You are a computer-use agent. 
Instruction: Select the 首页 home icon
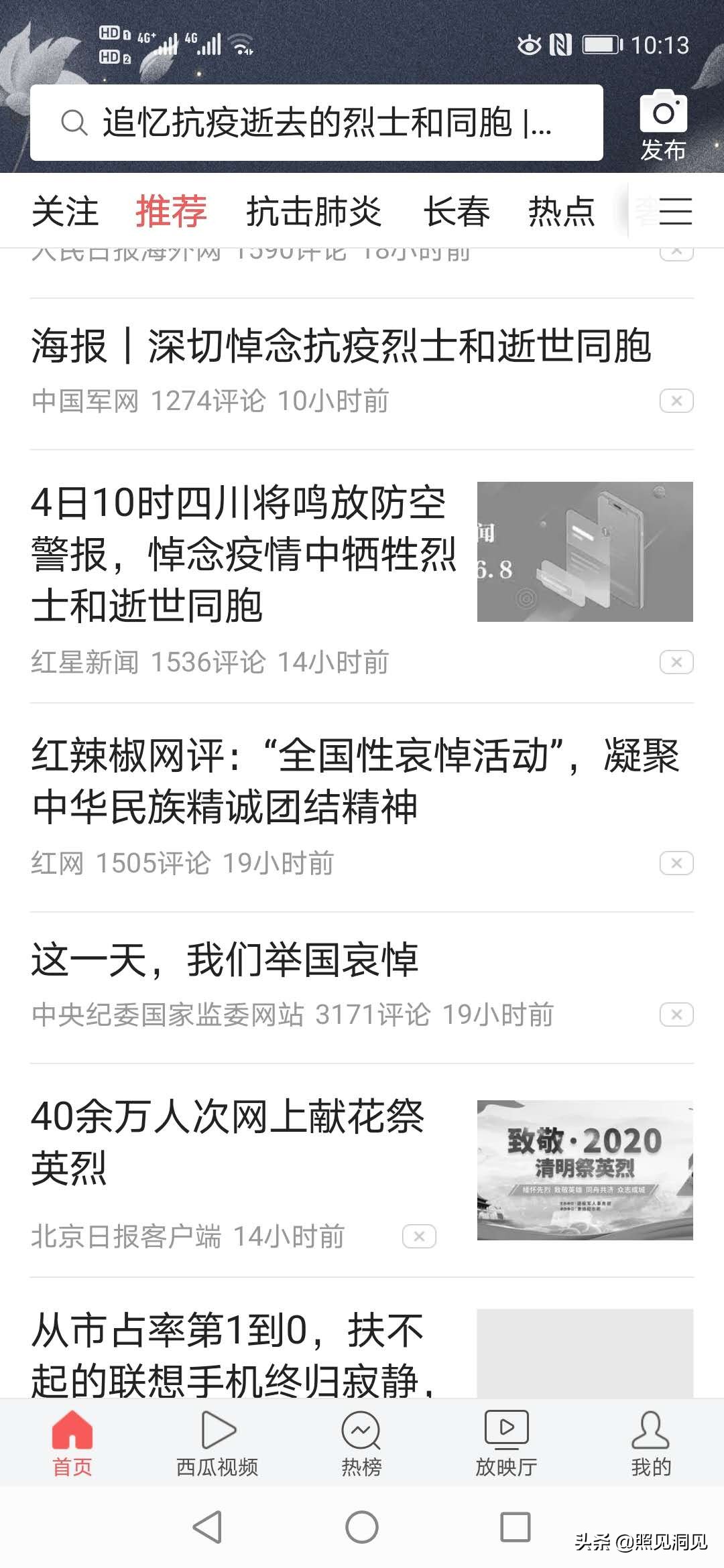tap(72, 1431)
